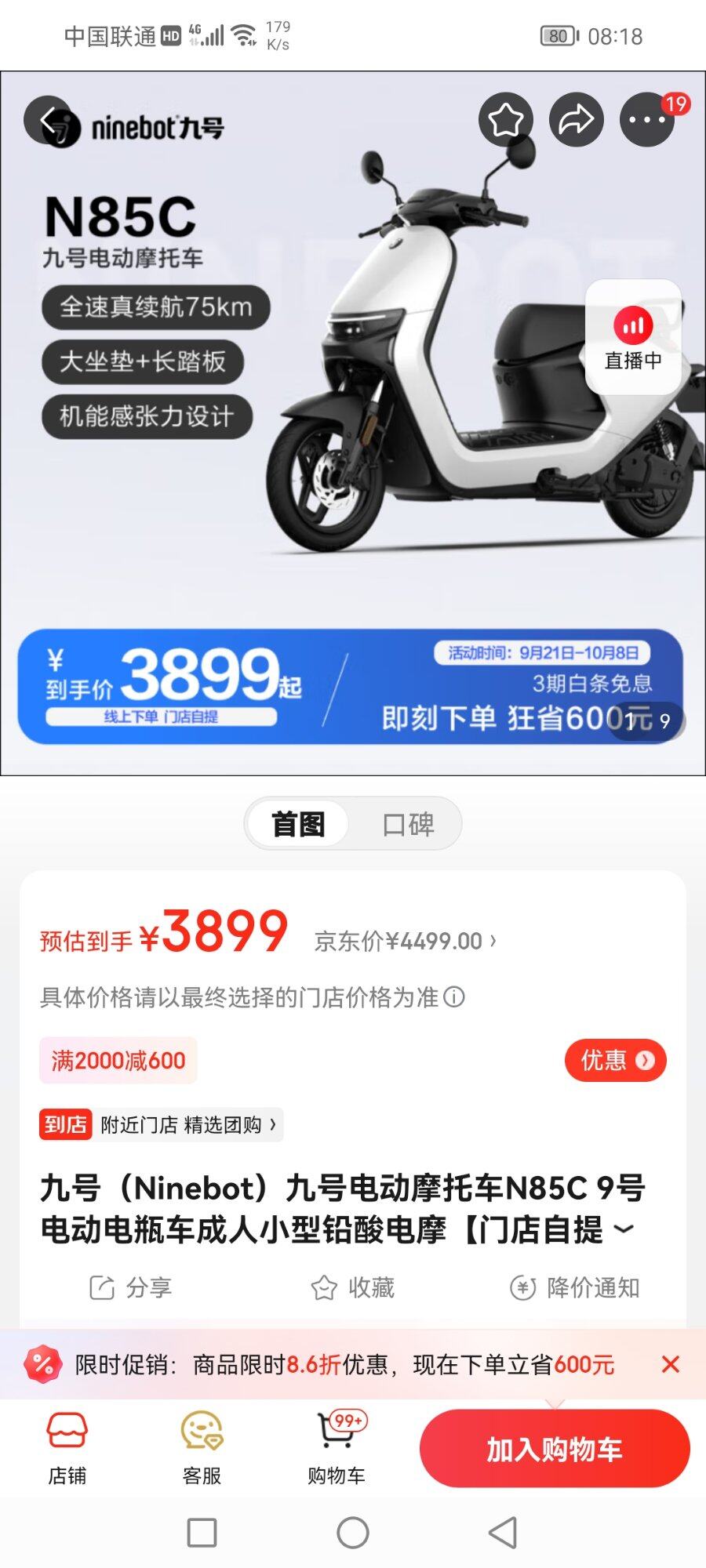
Task: Enable 降价通知 price drop alert
Action: pos(575,1287)
